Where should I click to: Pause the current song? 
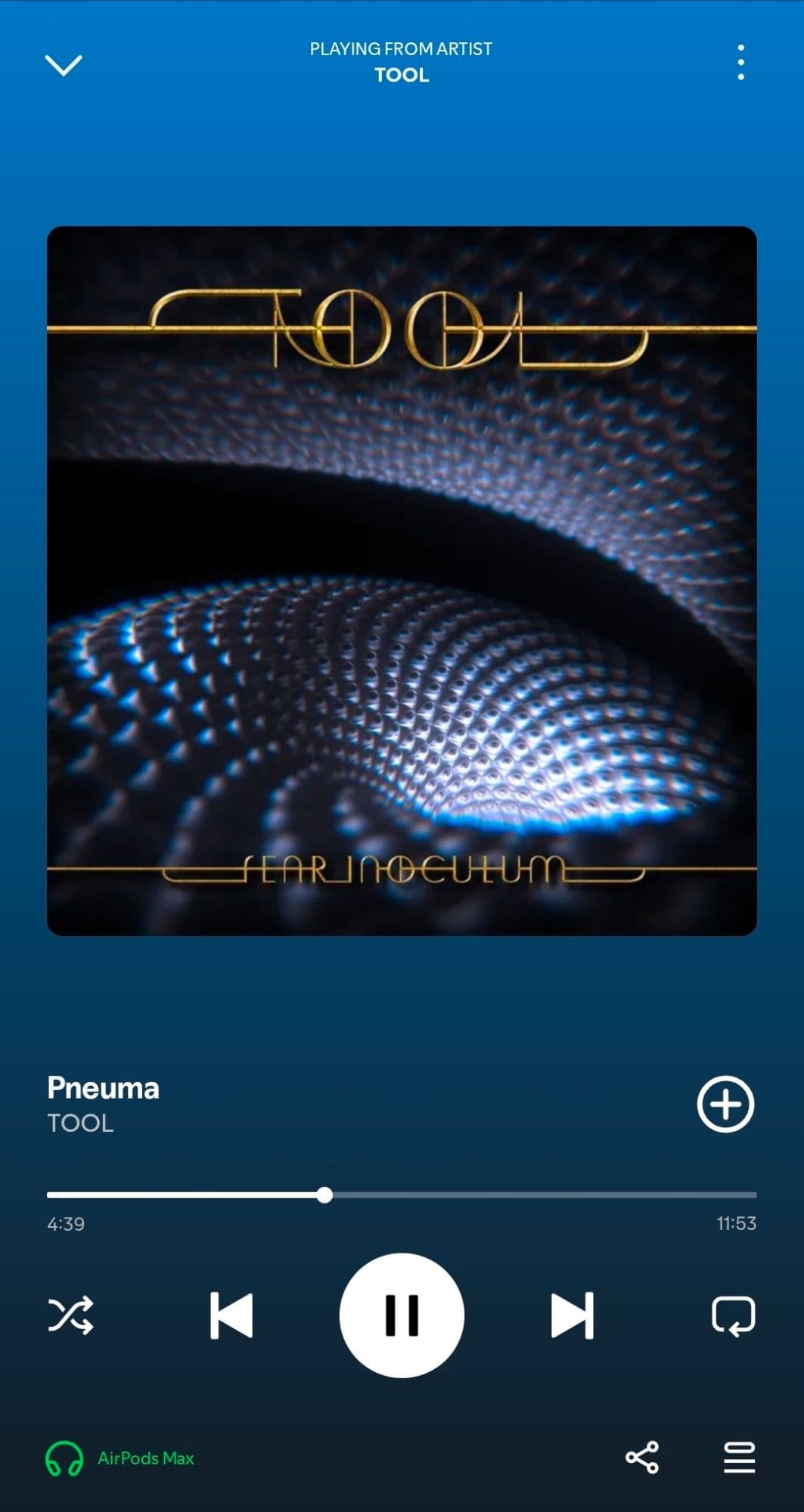point(402,1315)
